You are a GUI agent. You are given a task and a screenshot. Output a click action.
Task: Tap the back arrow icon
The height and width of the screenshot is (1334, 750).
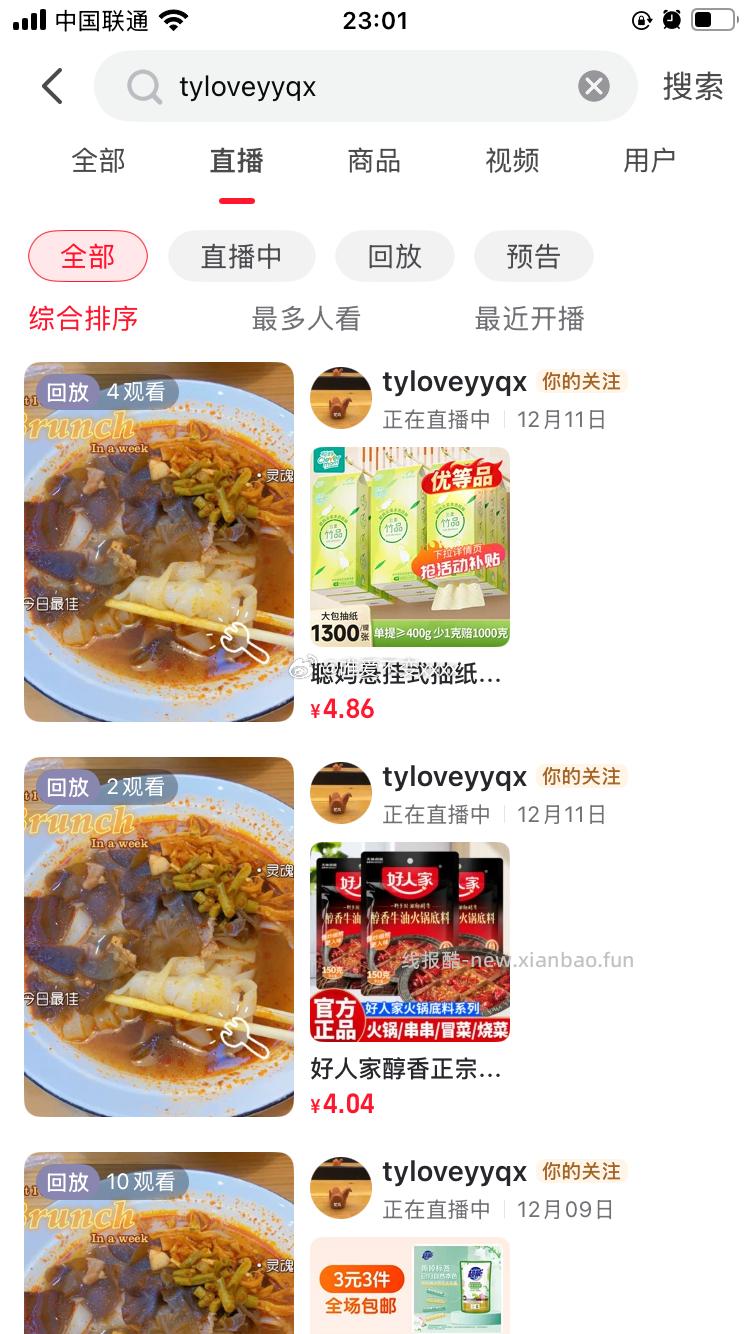(52, 86)
